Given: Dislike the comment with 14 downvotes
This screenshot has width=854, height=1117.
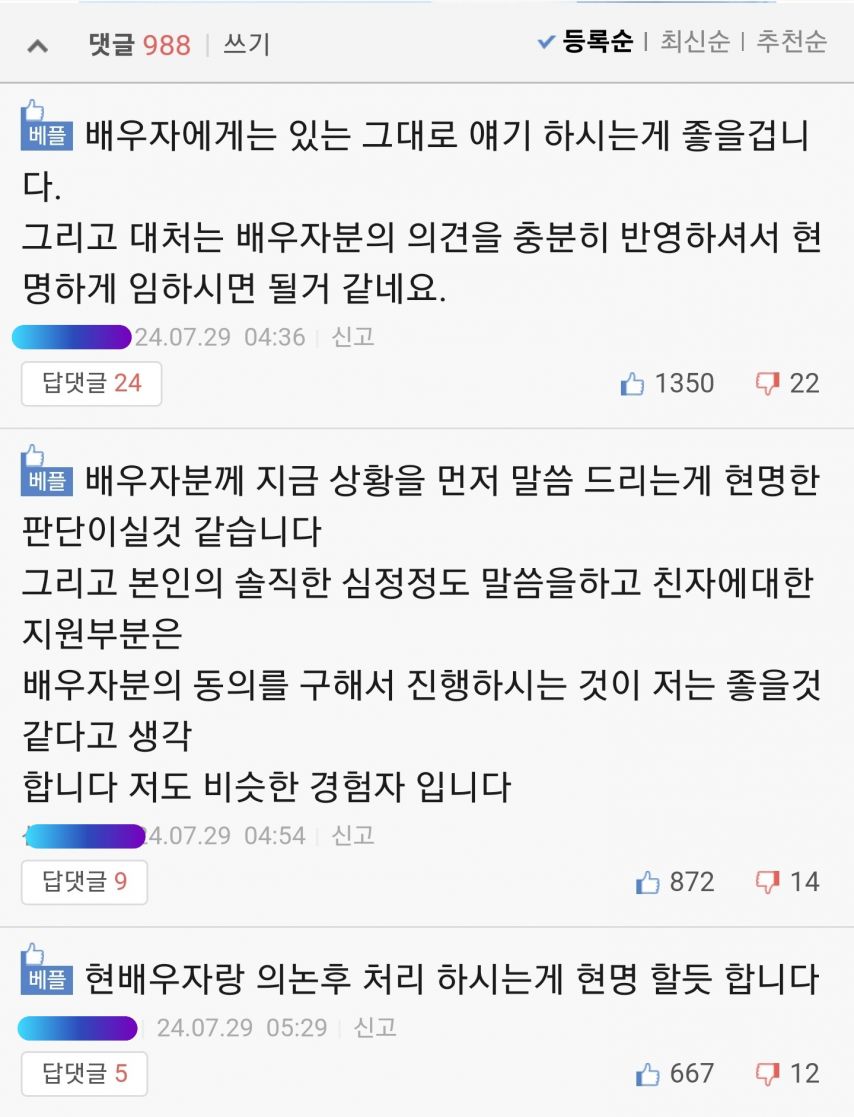Looking at the screenshot, I should pyautogui.click(x=767, y=882).
